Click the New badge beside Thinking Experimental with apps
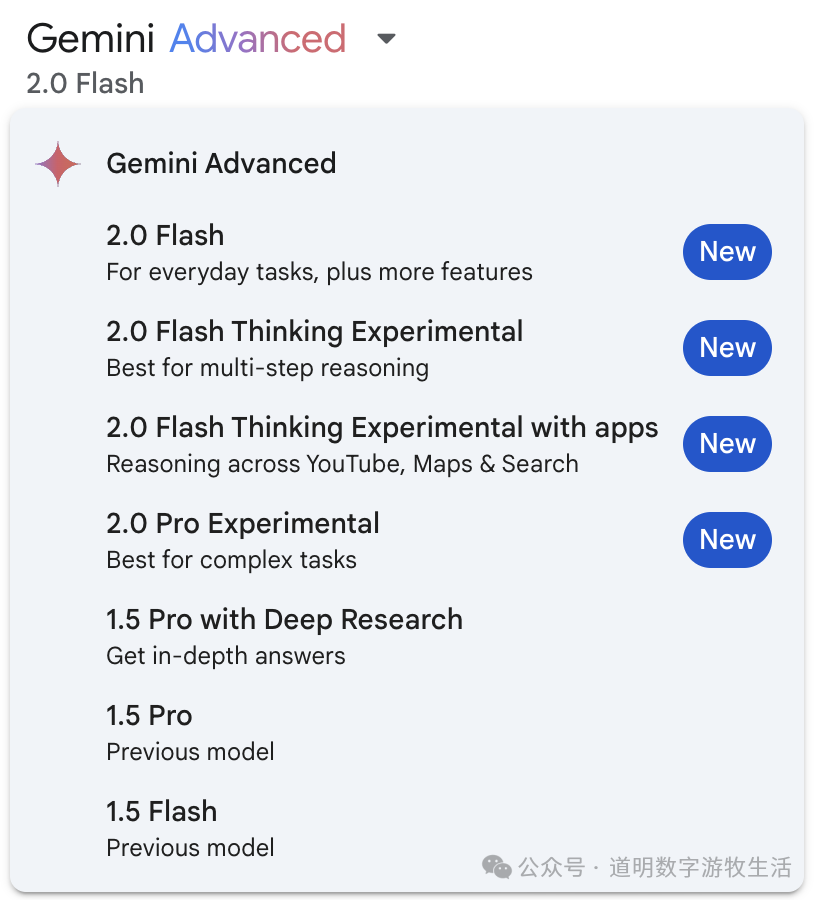Screen dimensions: 818x900 727,444
